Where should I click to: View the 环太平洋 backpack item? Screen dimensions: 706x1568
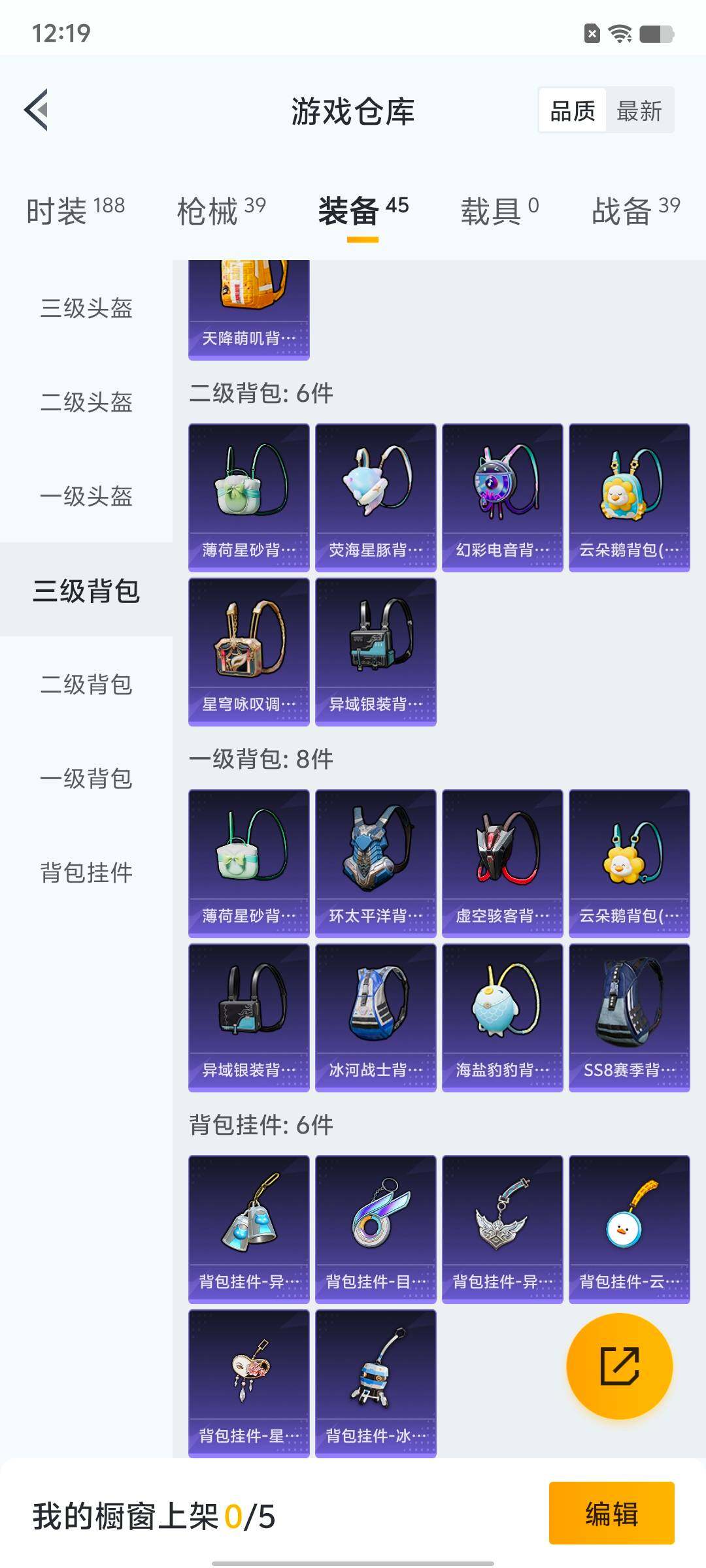pos(375,863)
